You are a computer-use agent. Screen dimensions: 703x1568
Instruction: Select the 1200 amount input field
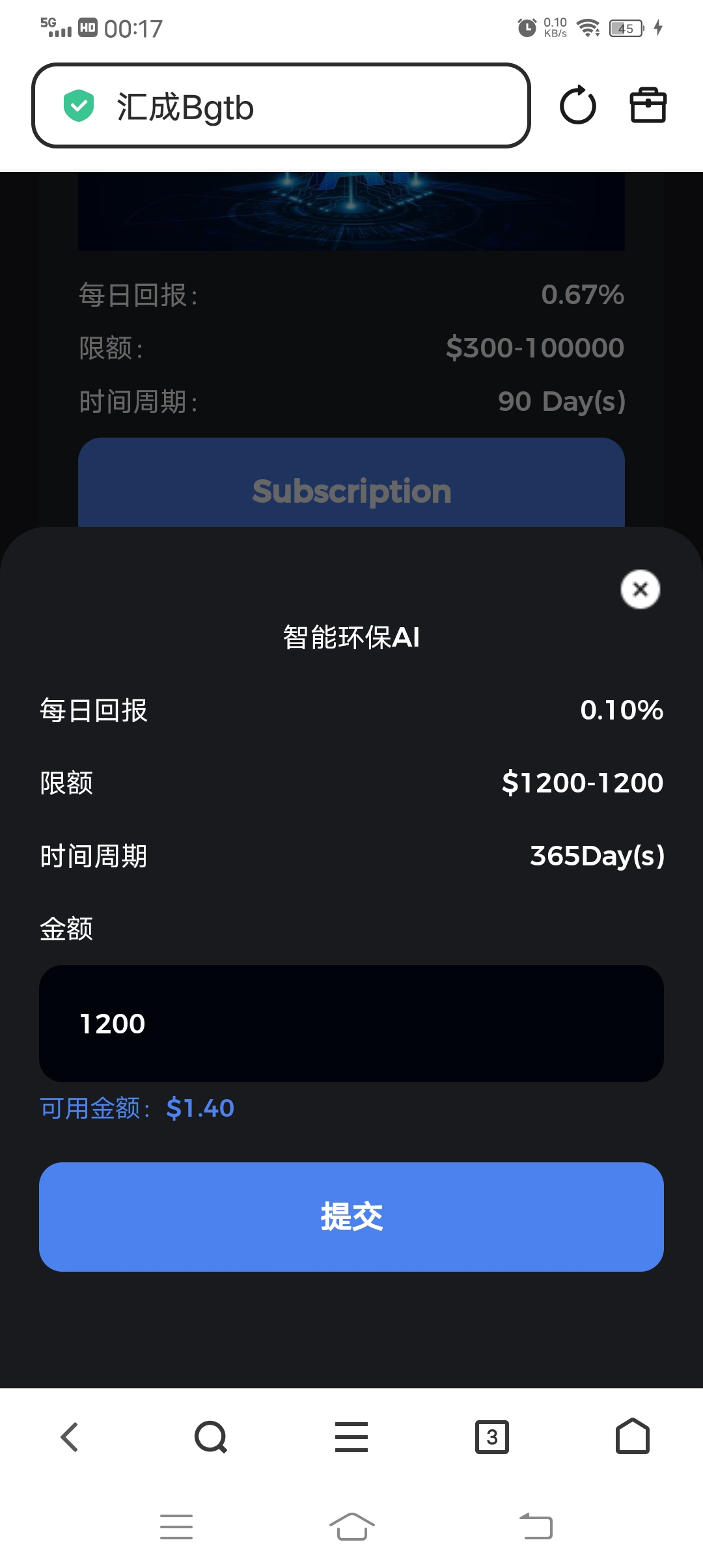[x=351, y=1024]
